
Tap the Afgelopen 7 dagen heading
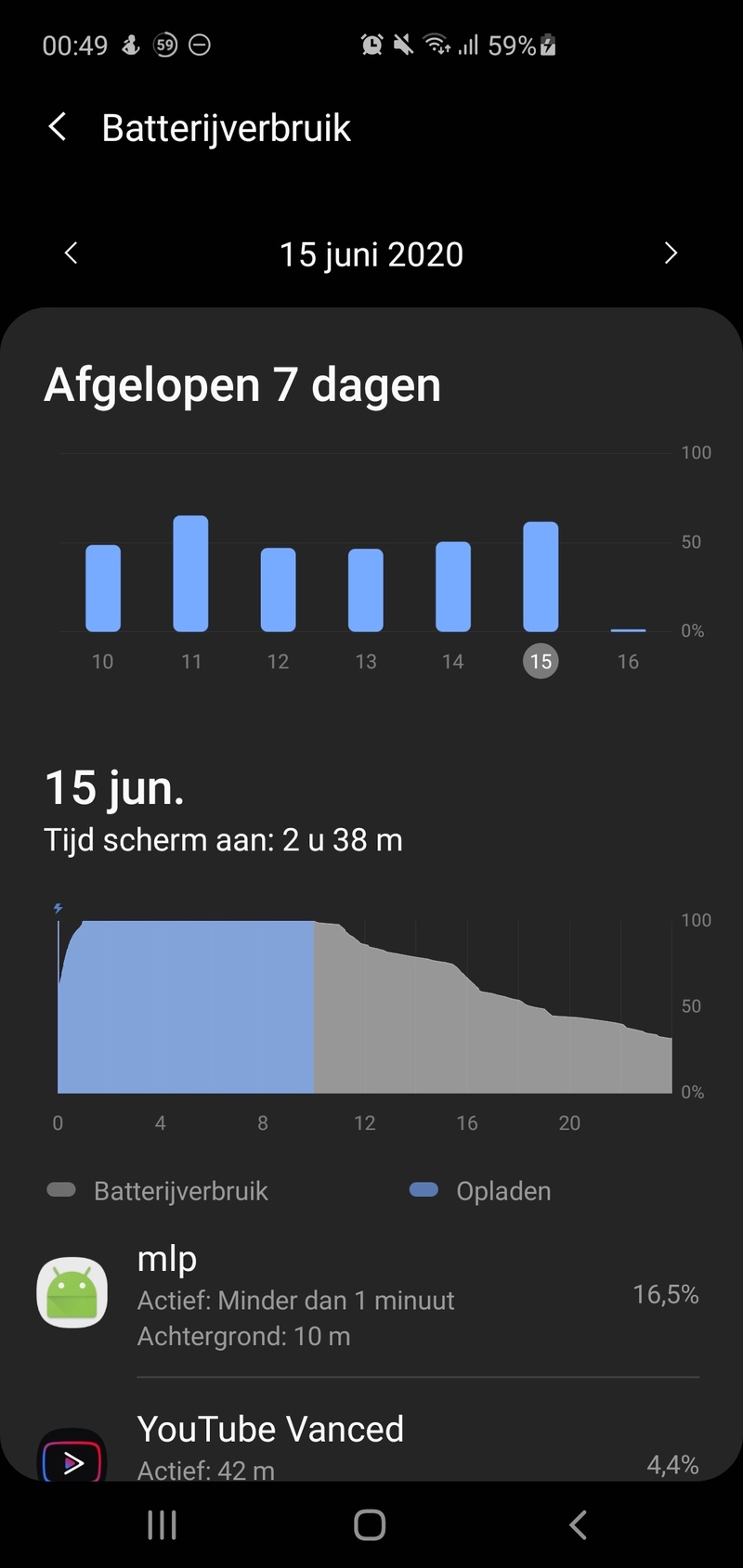(x=242, y=384)
